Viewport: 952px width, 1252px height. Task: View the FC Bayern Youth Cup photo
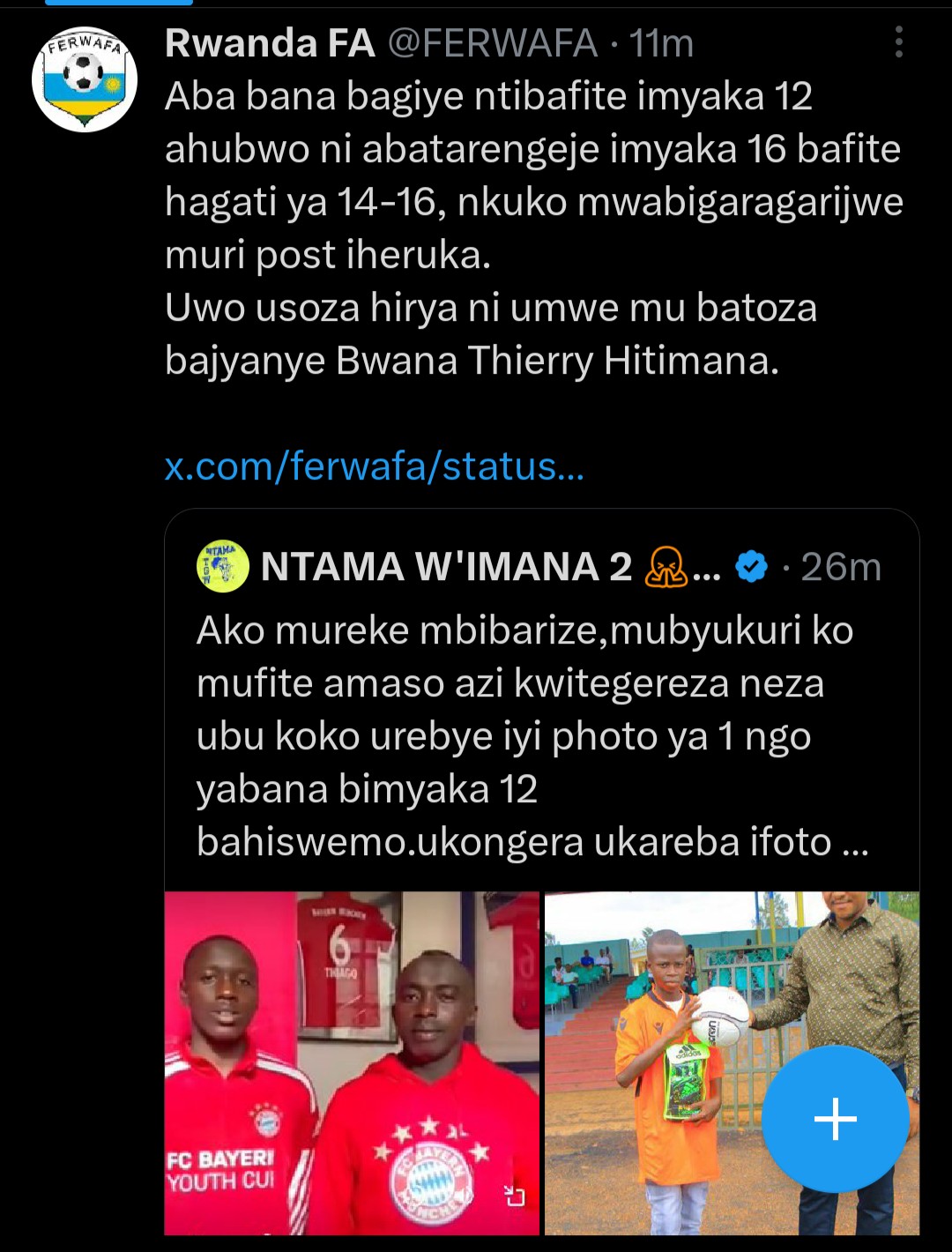pyautogui.click(x=351, y=1062)
